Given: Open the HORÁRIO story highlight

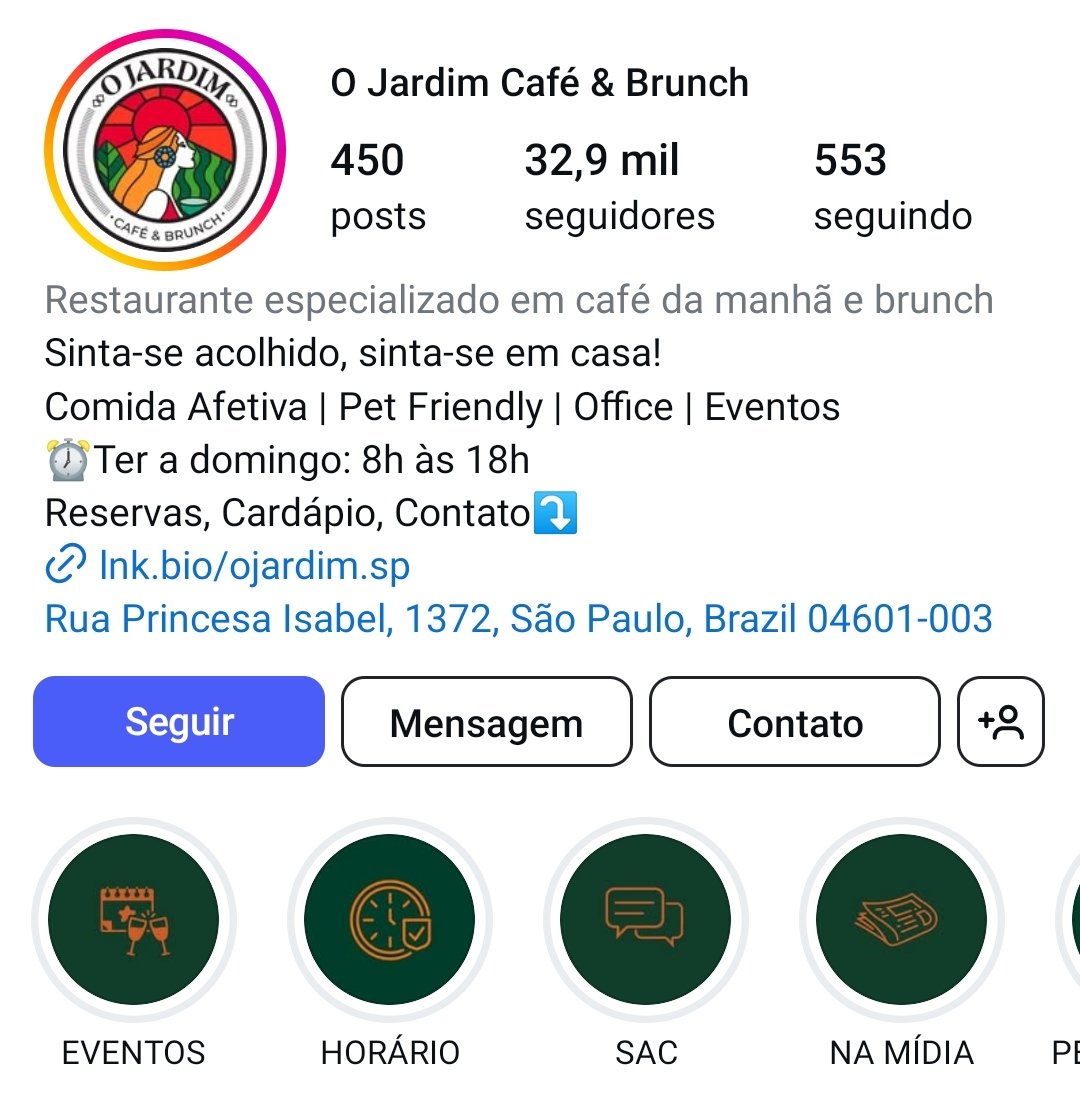Looking at the screenshot, I should [x=390, y=920].
